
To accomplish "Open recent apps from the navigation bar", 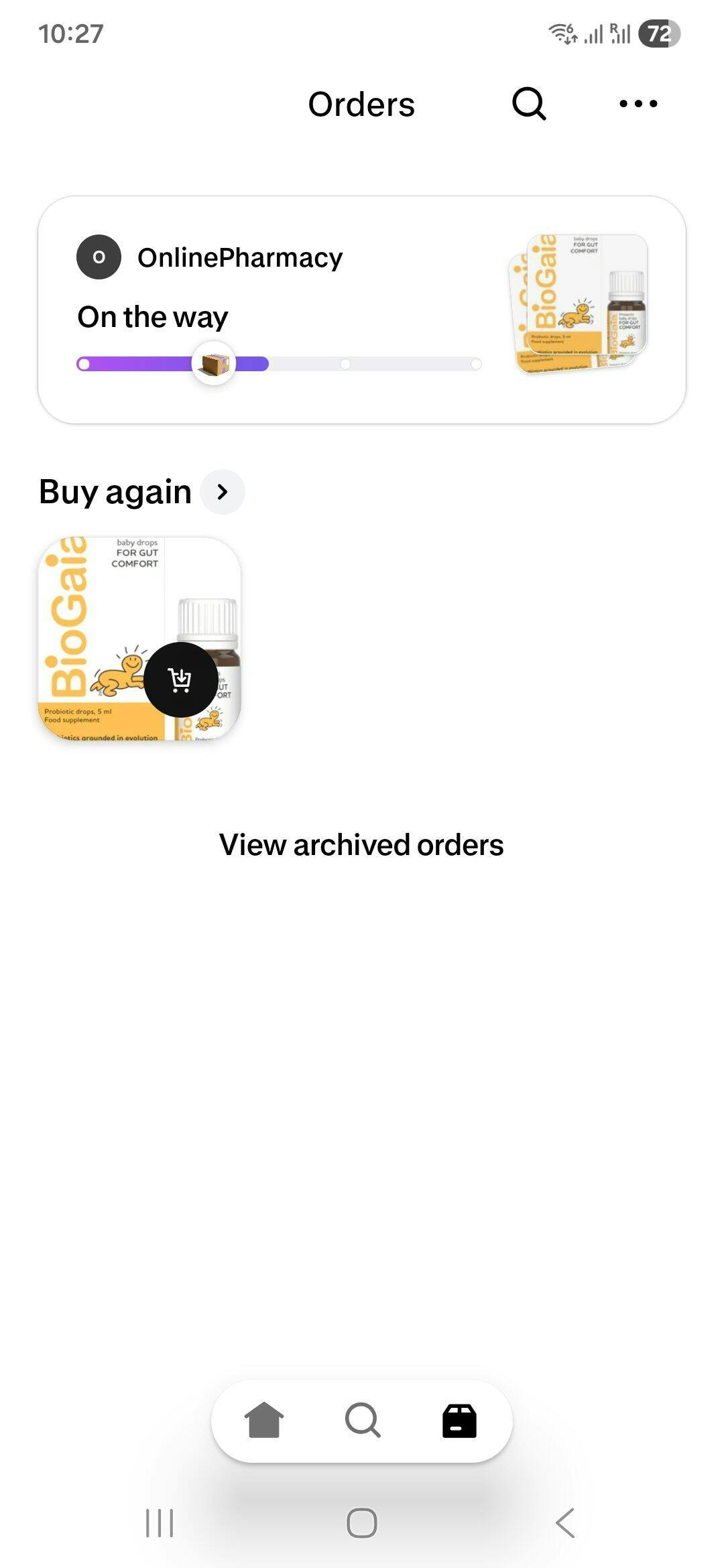I will pos(160,1523).
